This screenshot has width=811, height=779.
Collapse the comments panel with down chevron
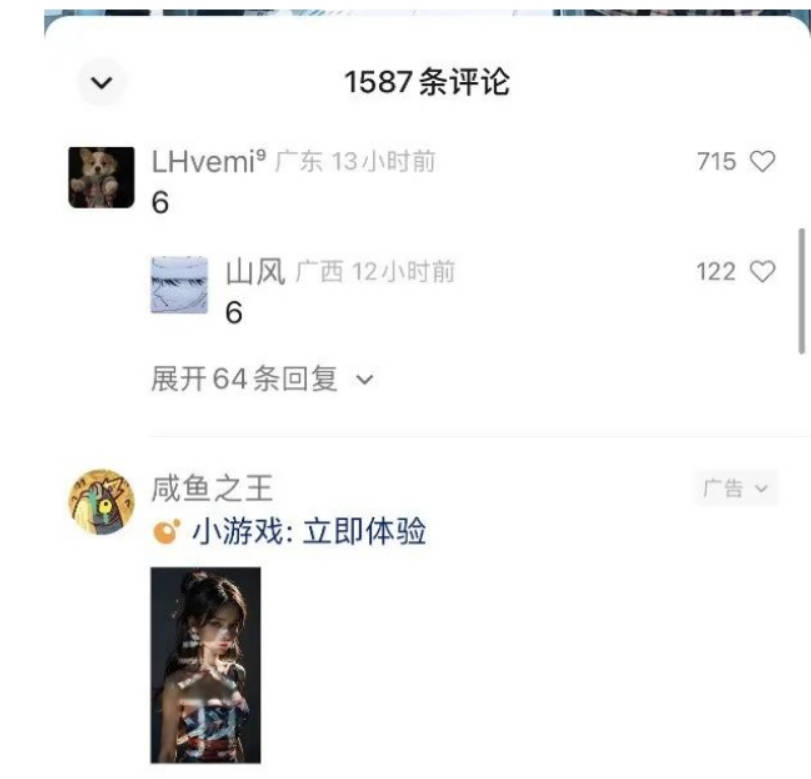pos(102,83)
